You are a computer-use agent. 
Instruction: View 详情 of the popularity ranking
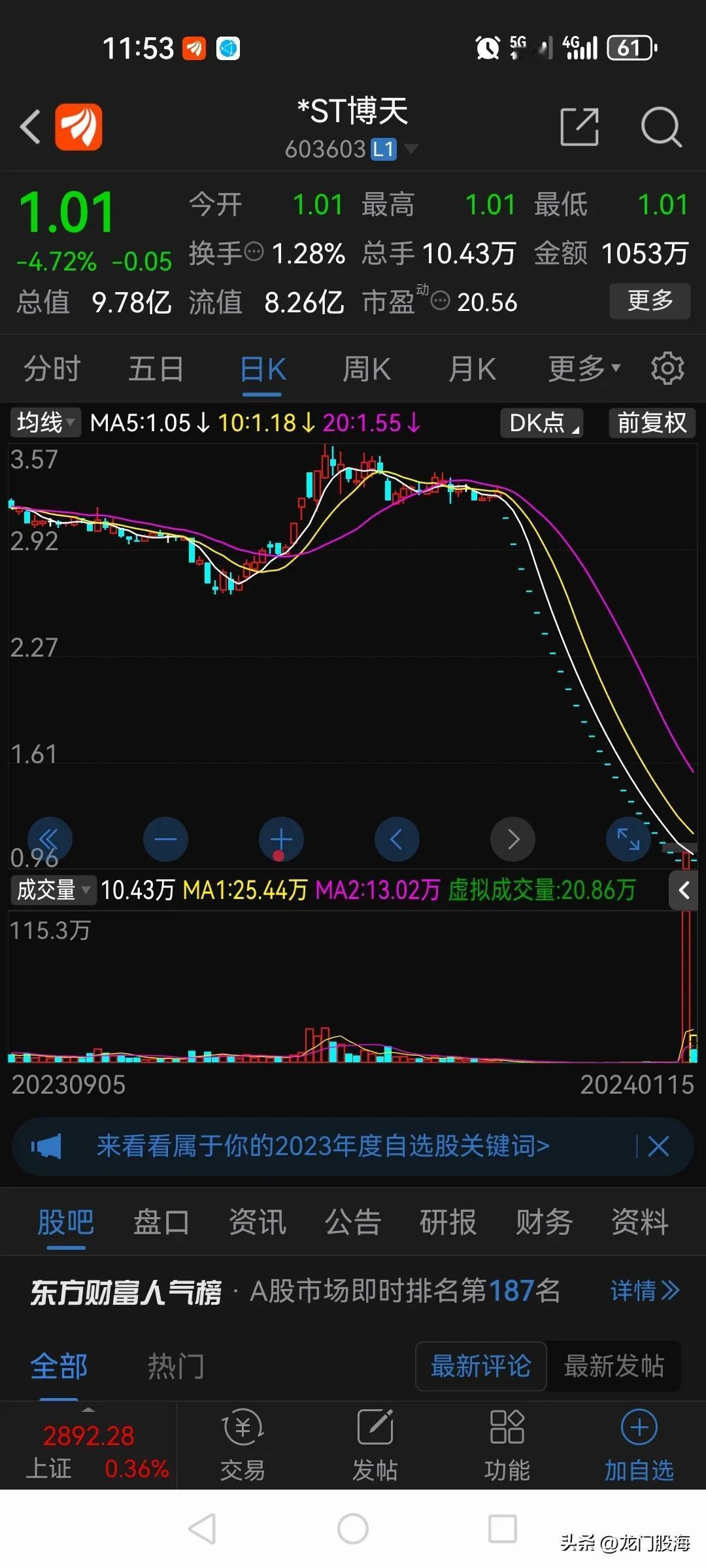(x=645, y=1290)
